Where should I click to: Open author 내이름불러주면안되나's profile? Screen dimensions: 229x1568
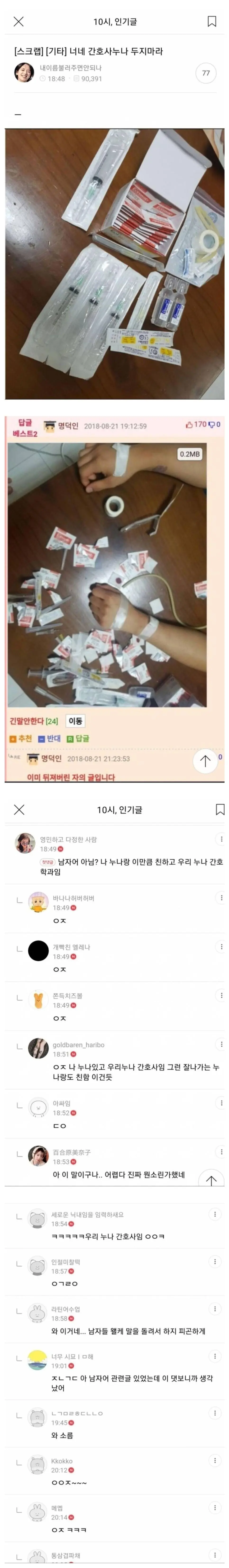coord(24,72)
